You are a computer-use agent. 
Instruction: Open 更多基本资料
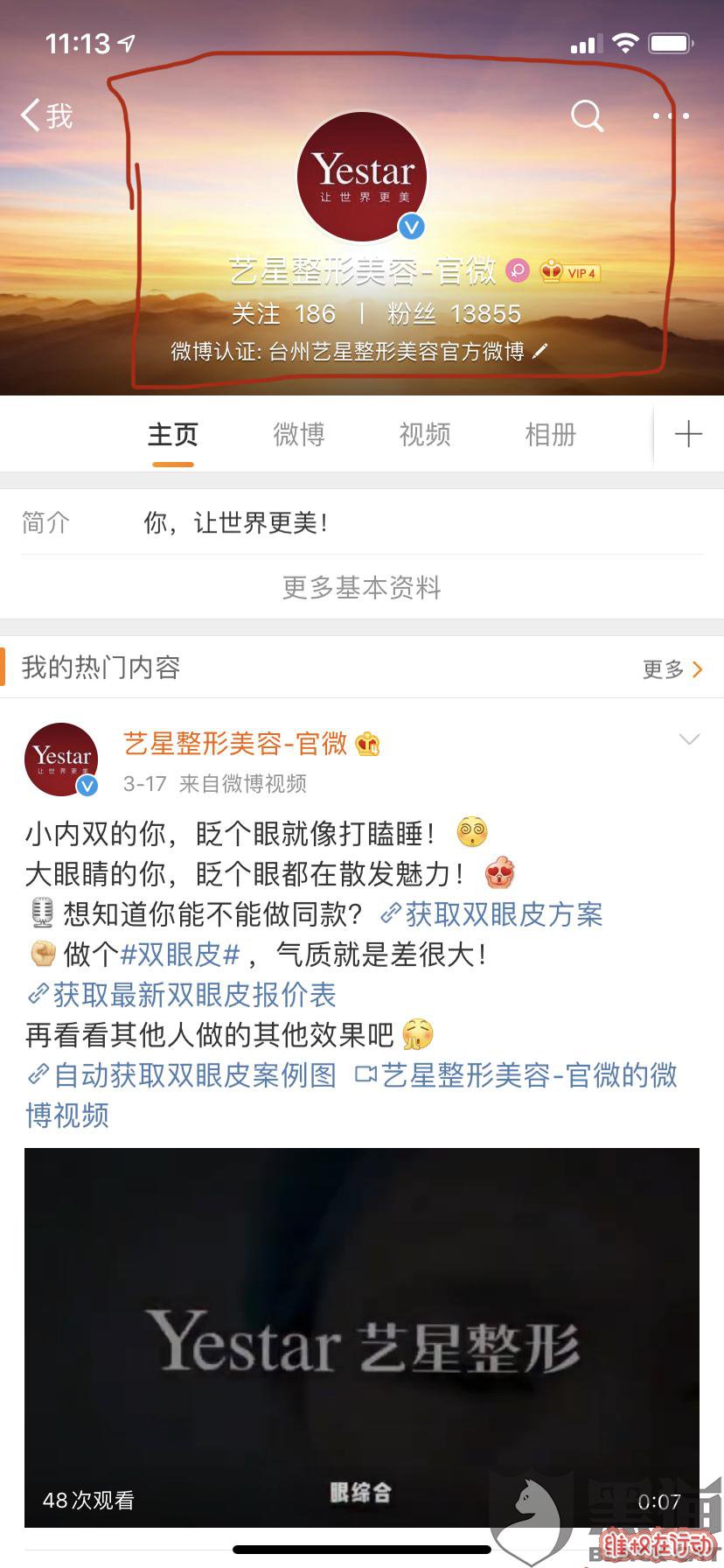(x=362, y=587)
